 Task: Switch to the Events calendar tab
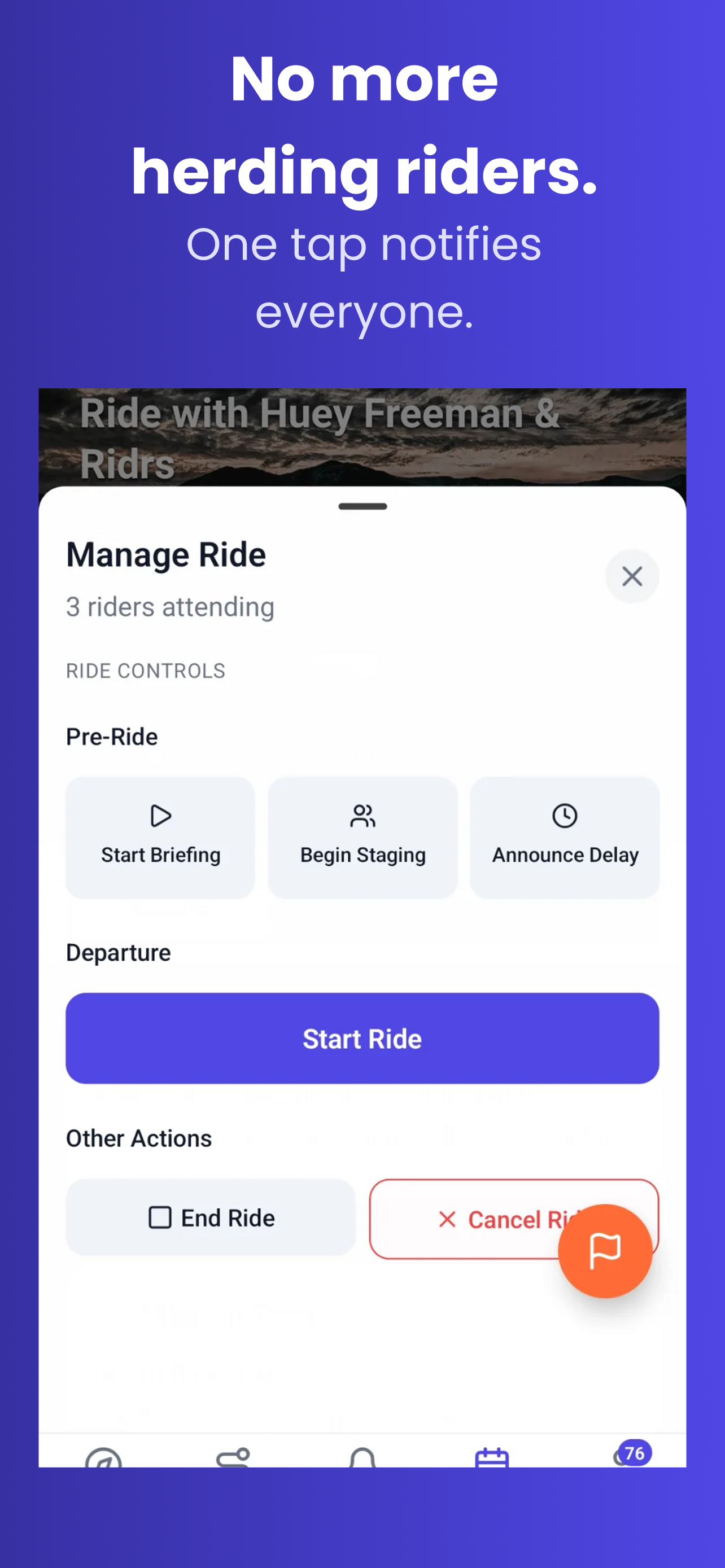493,1460
